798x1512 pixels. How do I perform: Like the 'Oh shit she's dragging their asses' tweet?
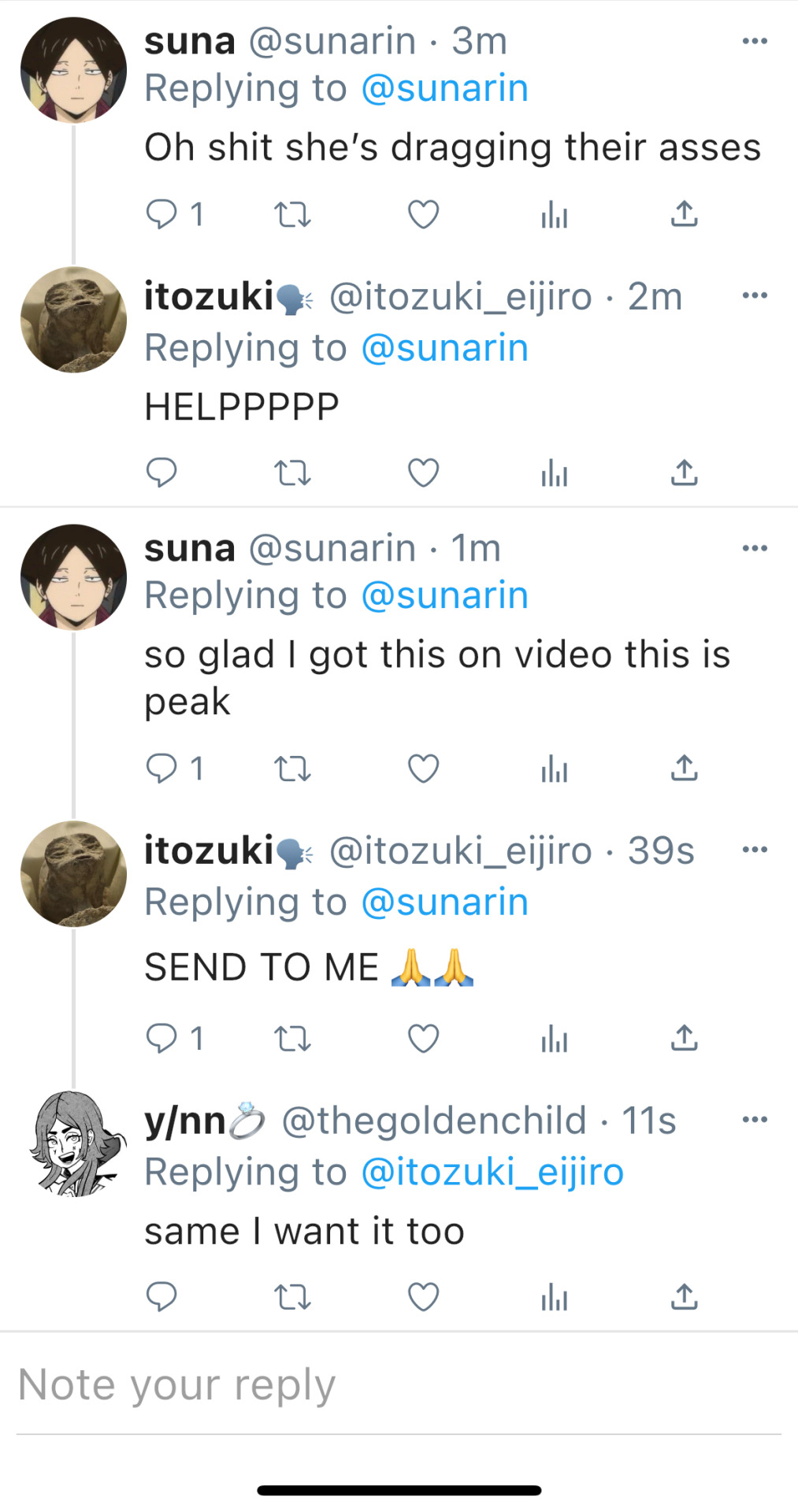423,214
